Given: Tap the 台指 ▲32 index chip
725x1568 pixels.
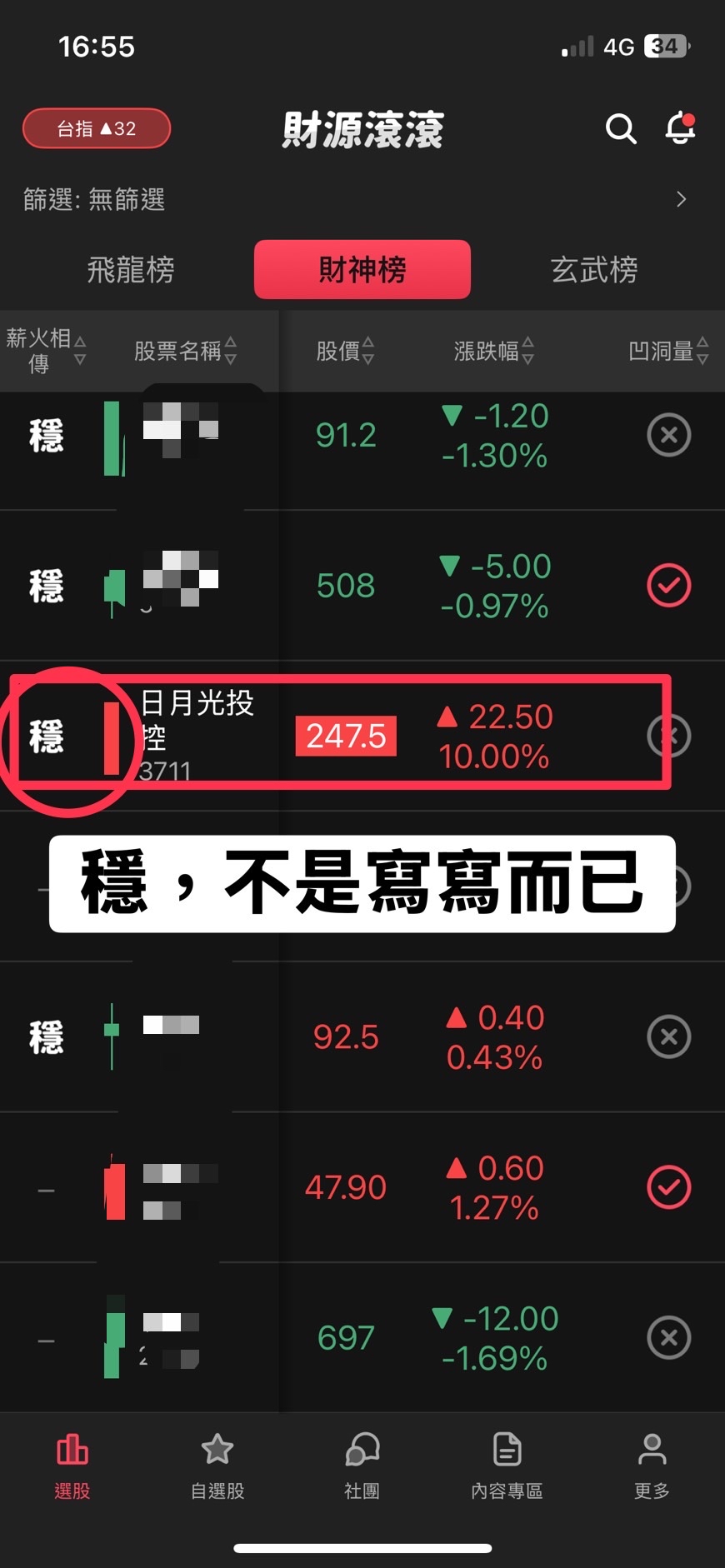Looking at the screenshot, I should pos(97,128).
